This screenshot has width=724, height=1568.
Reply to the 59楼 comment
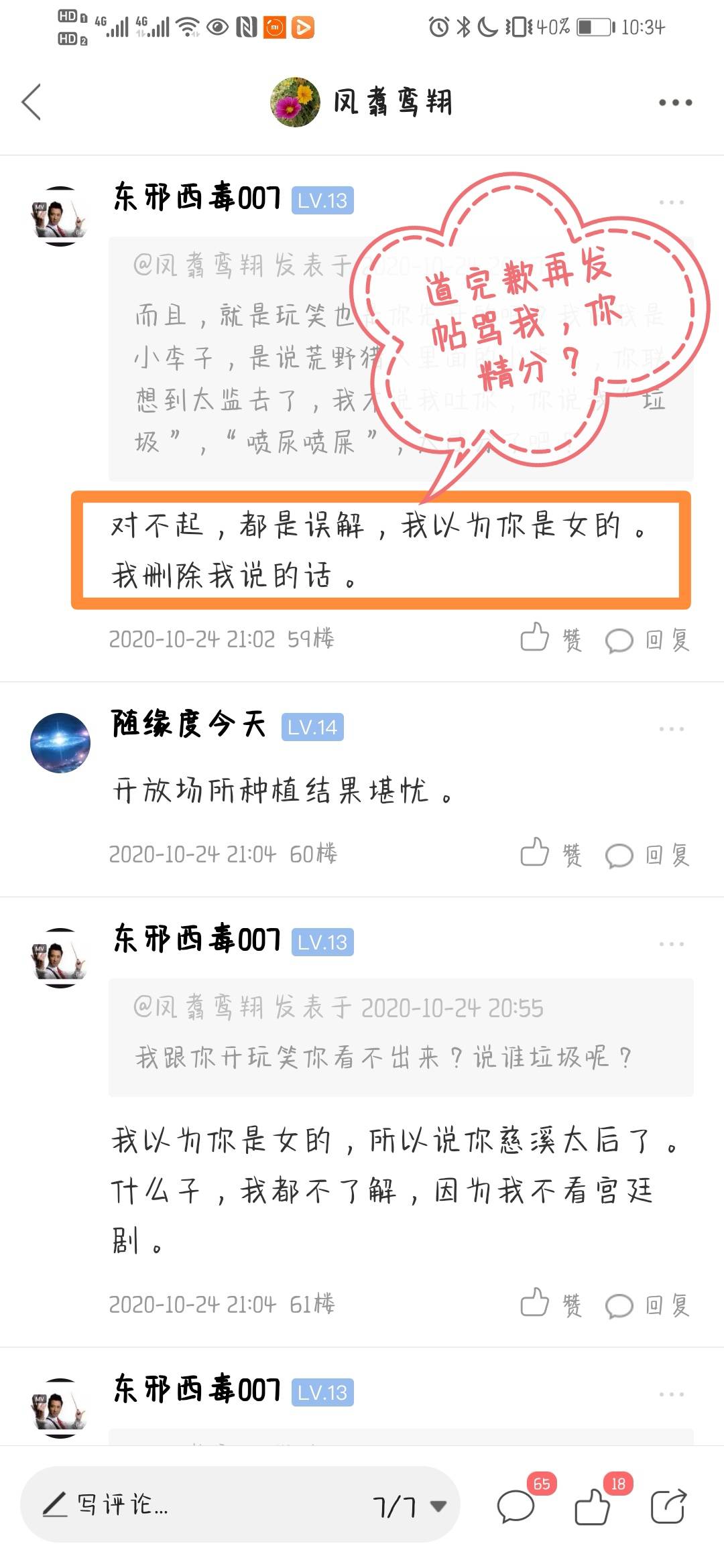click(x=647, y=640)
